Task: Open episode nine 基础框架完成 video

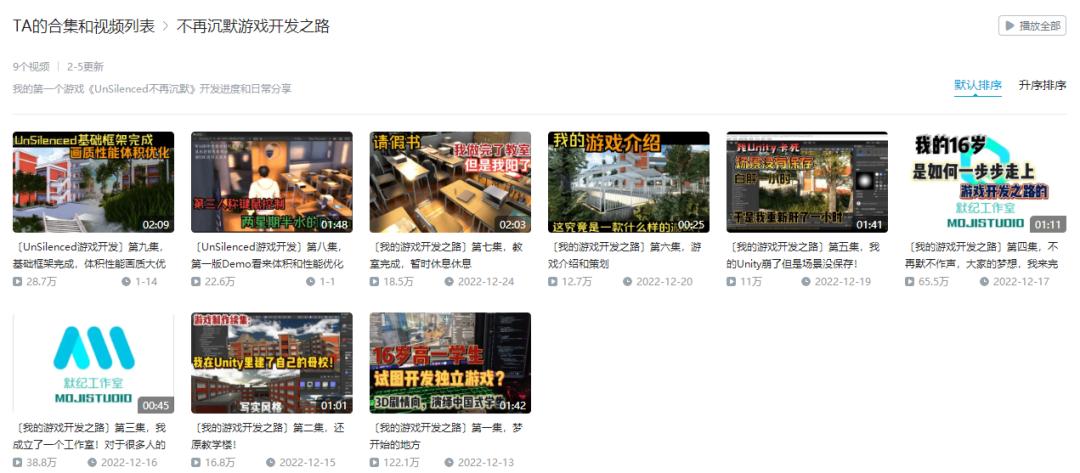Action: tap(93, 182)
